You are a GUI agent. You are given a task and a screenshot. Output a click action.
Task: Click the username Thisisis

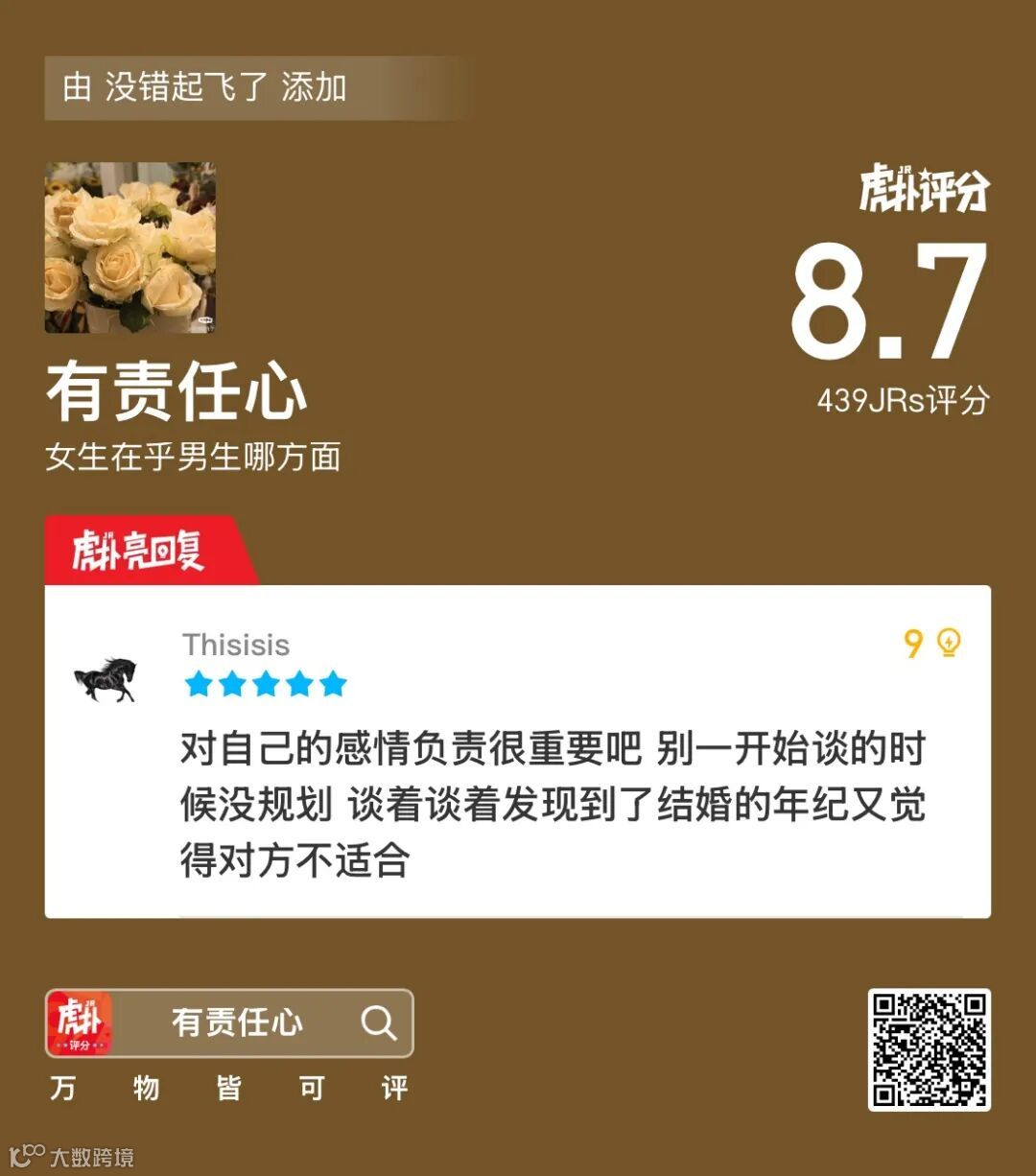point(236,646)
